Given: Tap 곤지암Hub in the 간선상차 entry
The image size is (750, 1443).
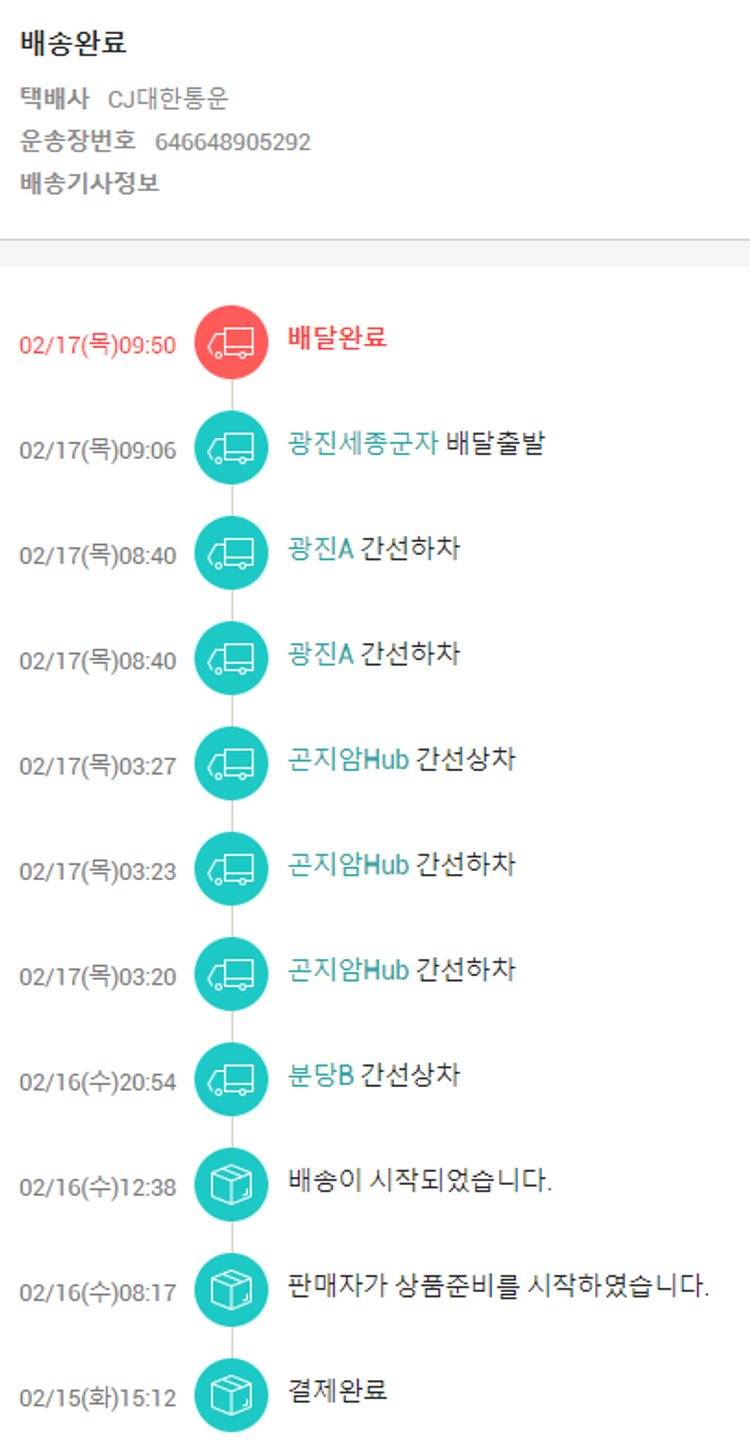Looking at the screenshot, I should click(x=348, y=759).
